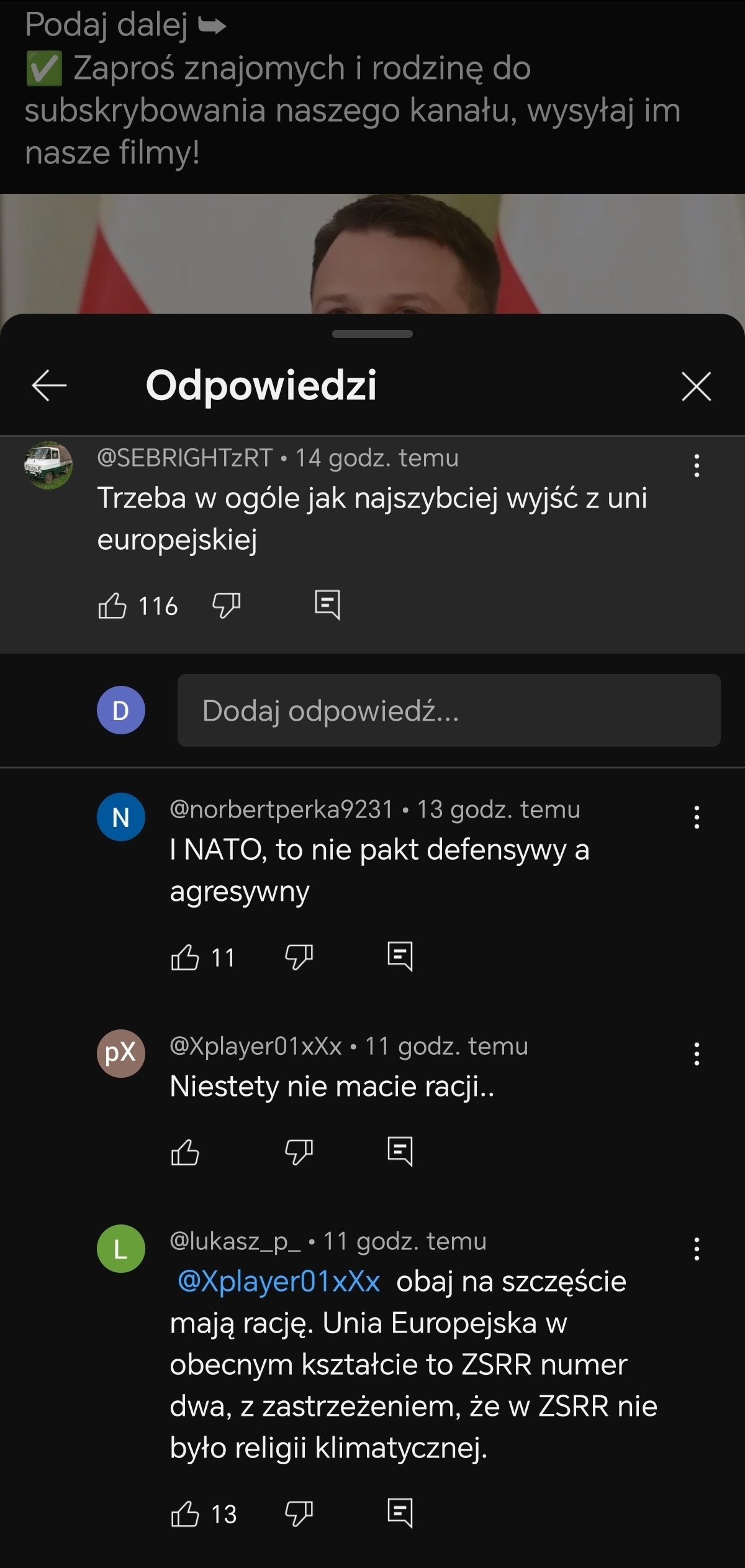
Task: Open options menu for @SEBRIGHTzRT comment
Action: click(x=697, y=465)
